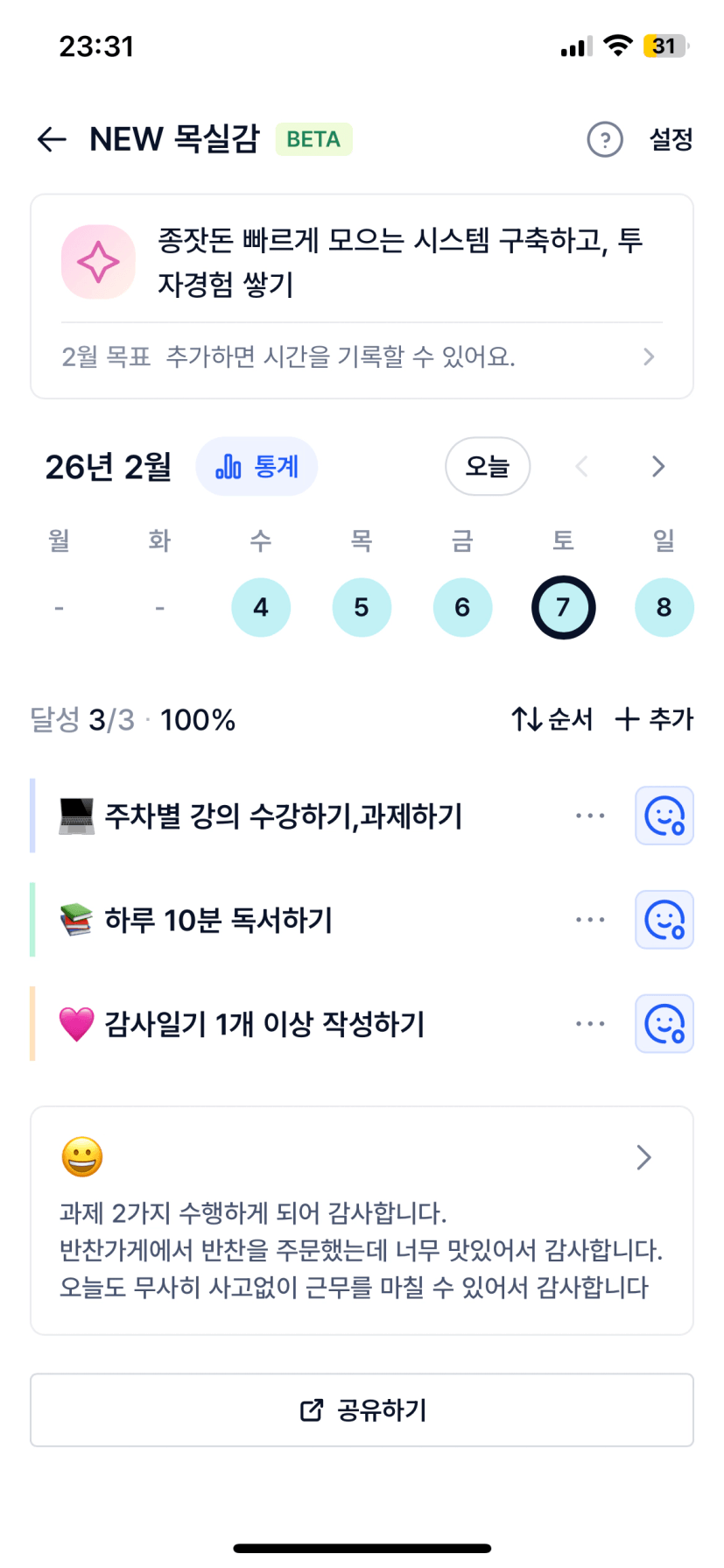Screen dimensions: 724x1568
Task: Jump to 오늘 today
Action: [x=488, y=467]
